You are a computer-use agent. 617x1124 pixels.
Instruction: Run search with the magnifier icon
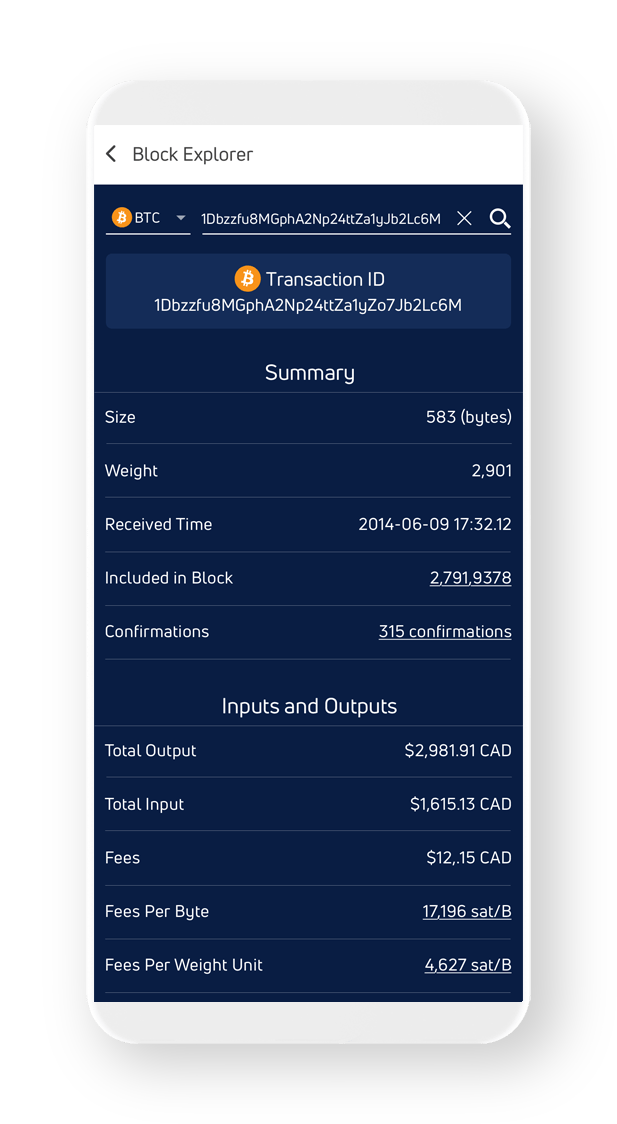[500, 218]
